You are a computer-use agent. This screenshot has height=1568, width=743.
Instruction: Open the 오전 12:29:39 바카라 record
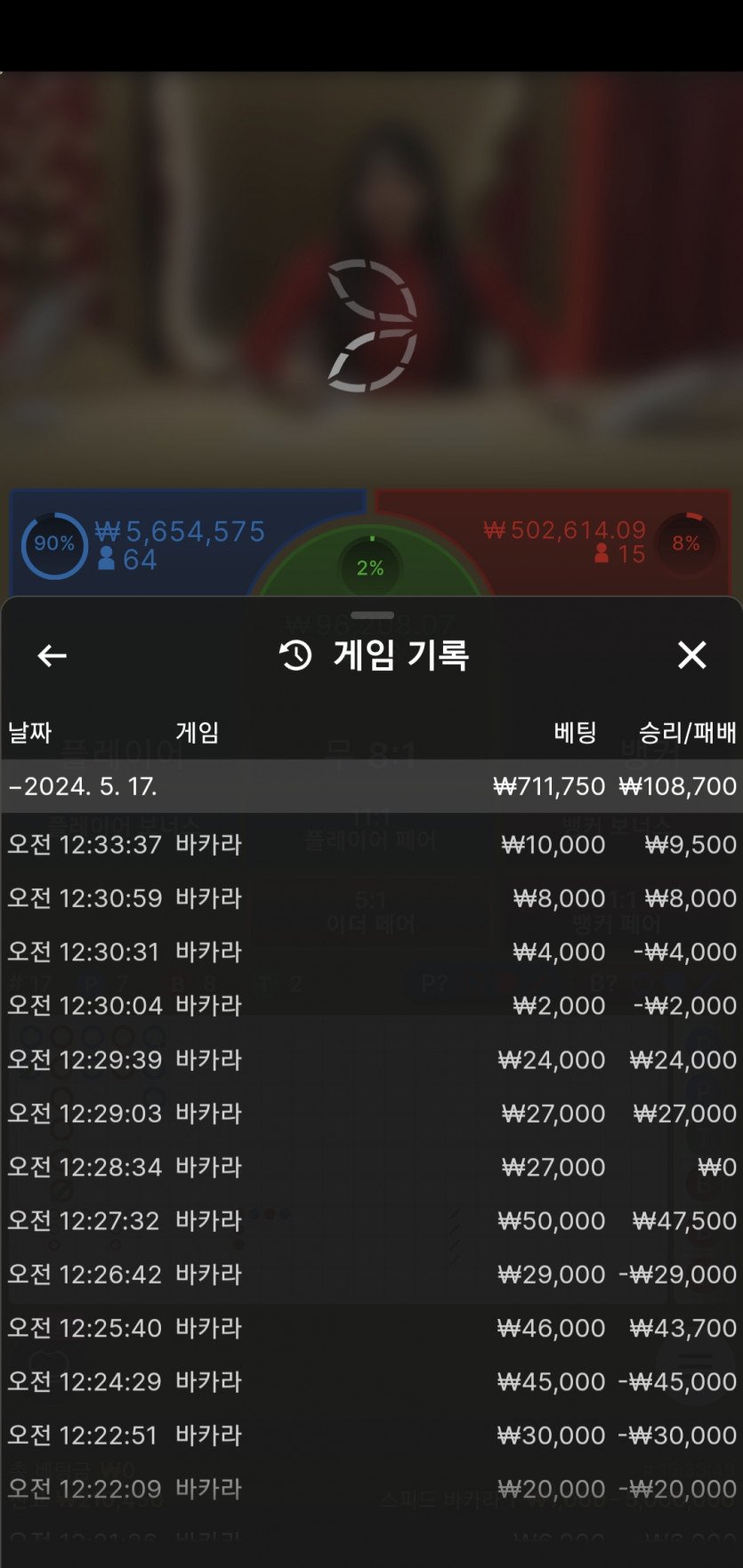click(371, 1059)
